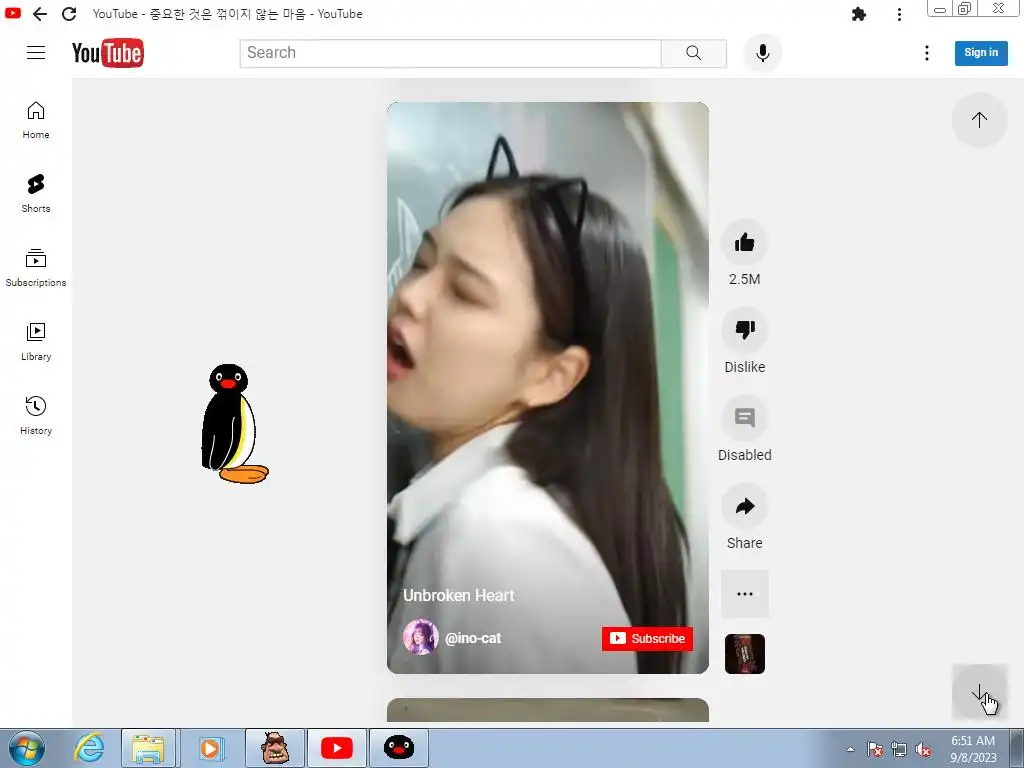Switch to the Shorts section
Image resolution: width=1024 pixels, height=768 pixels.
36,193
